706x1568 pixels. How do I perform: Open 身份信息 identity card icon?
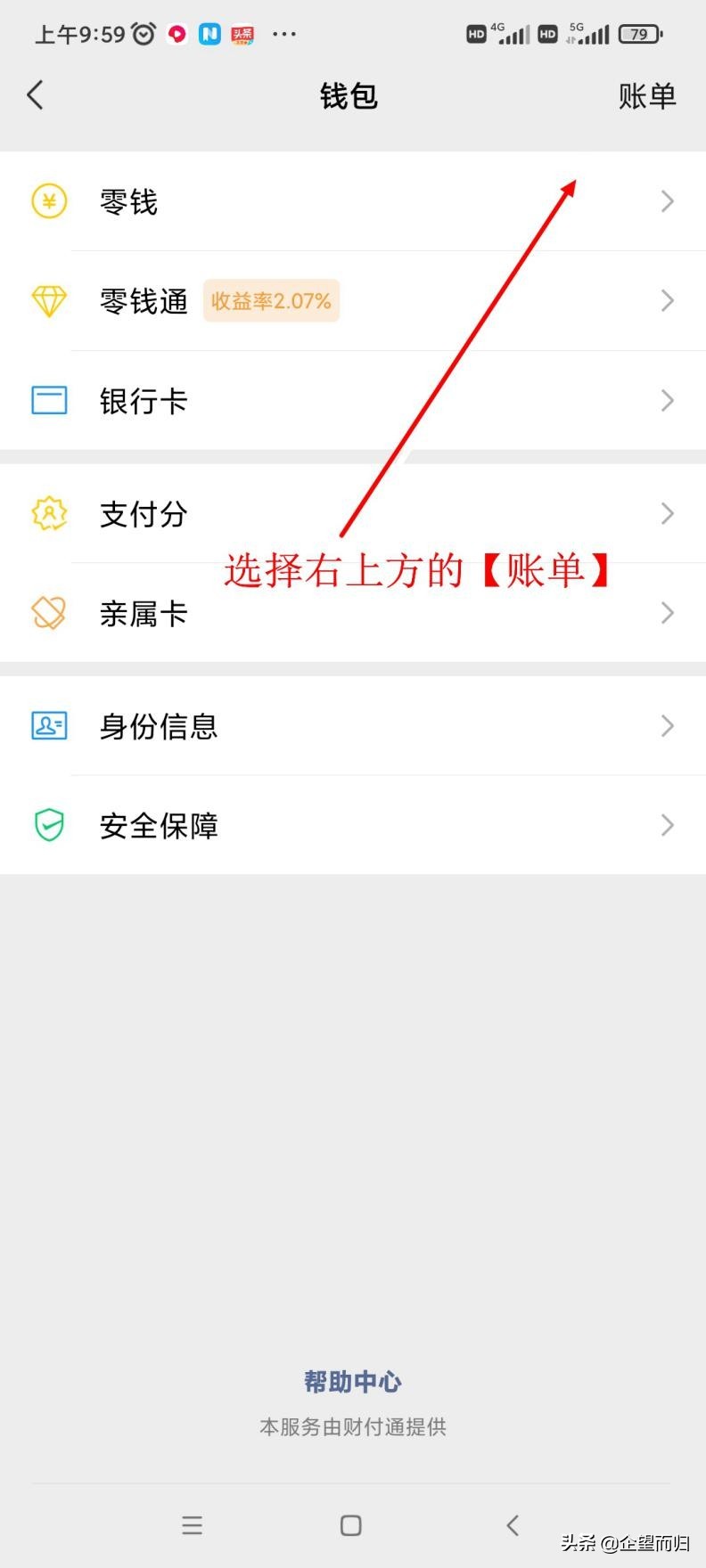click(x=49, y=726)
